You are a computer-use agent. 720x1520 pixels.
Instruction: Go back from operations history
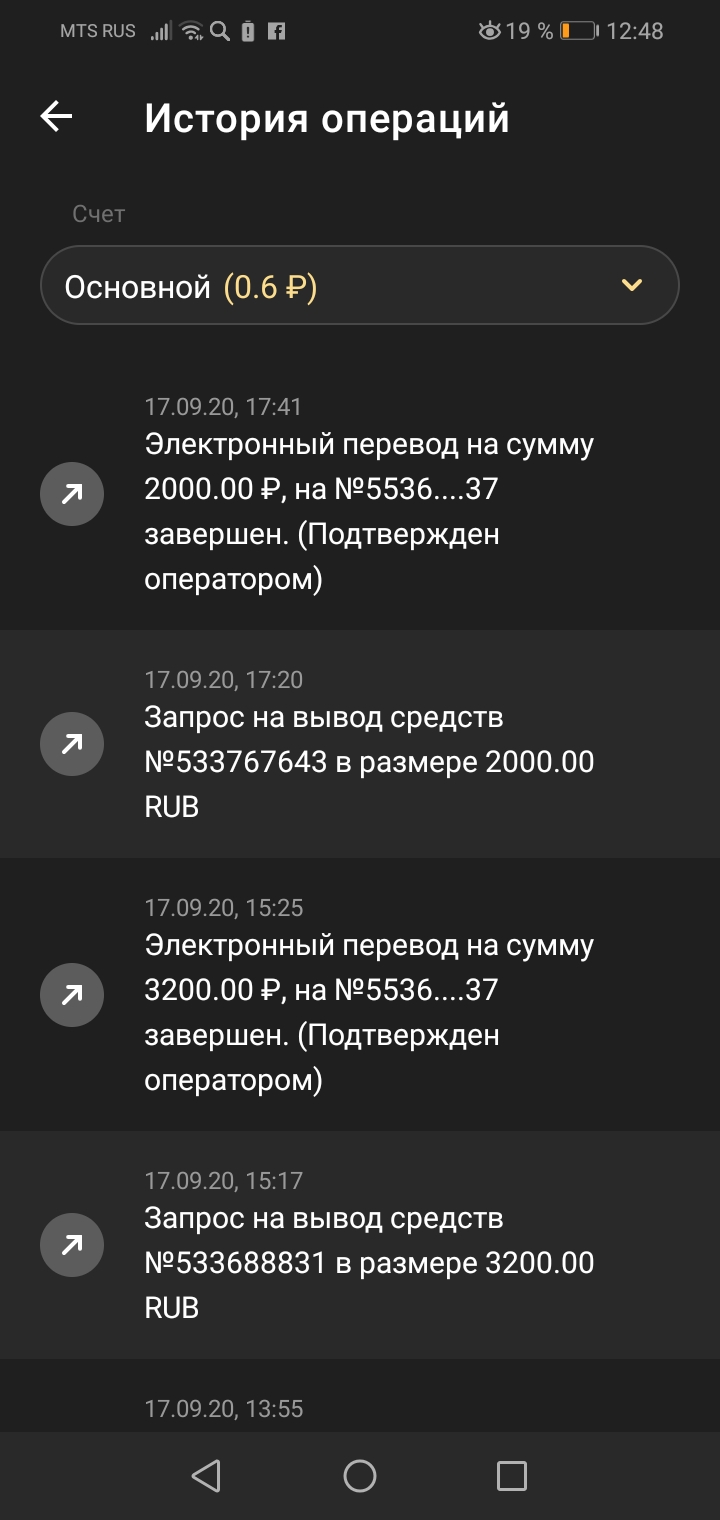tap(57, 117)
